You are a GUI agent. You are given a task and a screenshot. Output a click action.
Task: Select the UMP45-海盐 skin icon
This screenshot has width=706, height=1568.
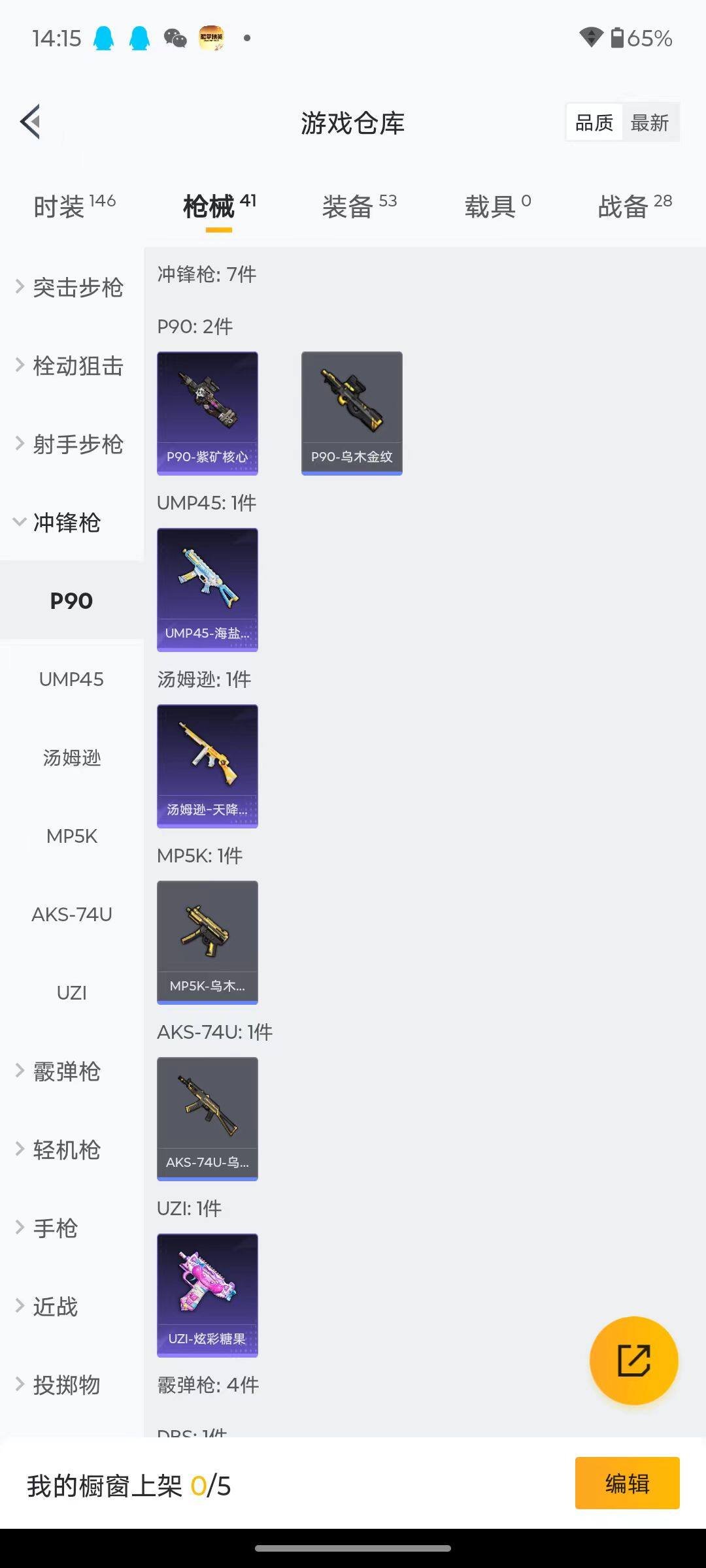click(207, 588)
